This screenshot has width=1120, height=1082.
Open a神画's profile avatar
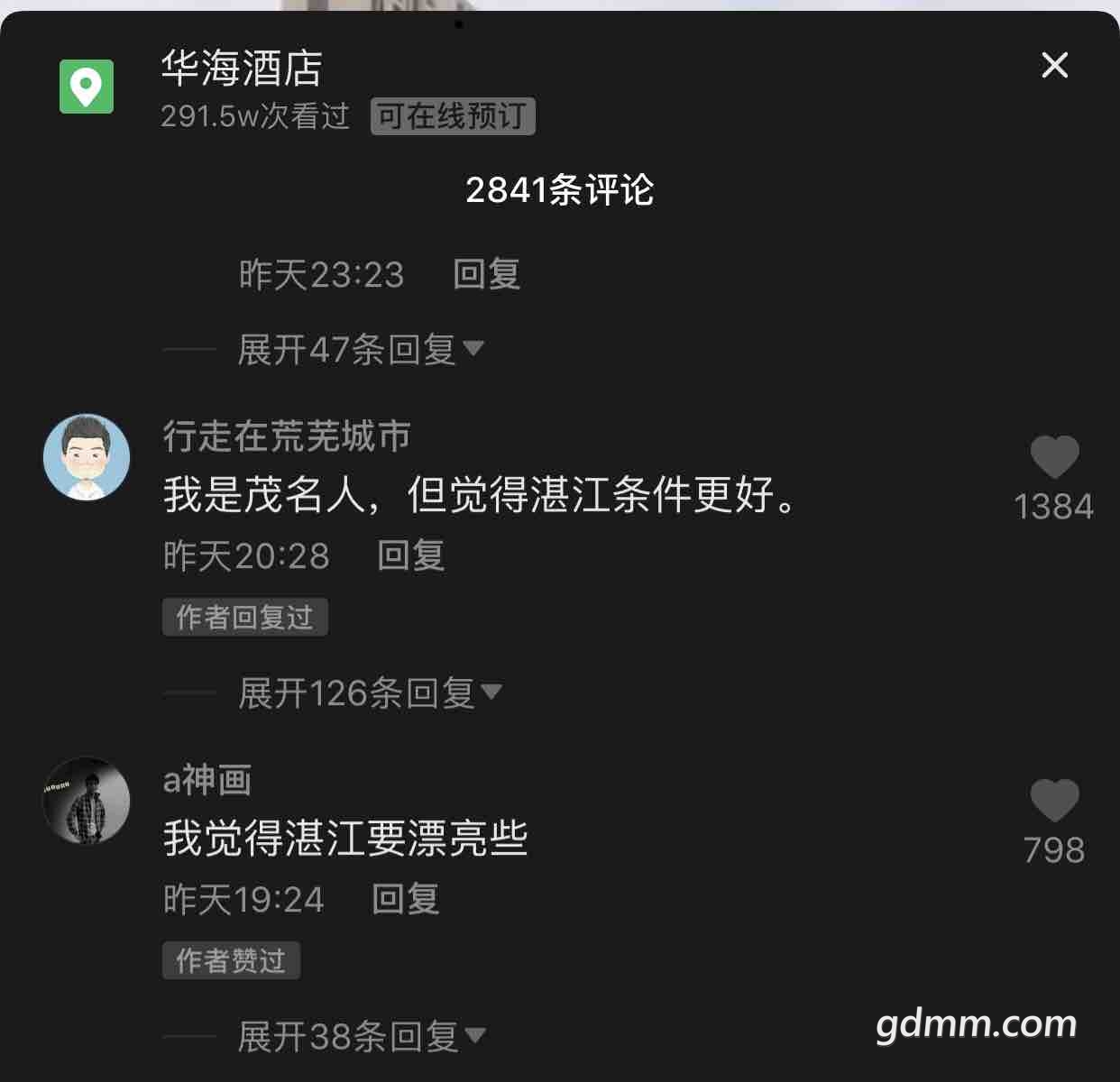(x=87, y=800)
